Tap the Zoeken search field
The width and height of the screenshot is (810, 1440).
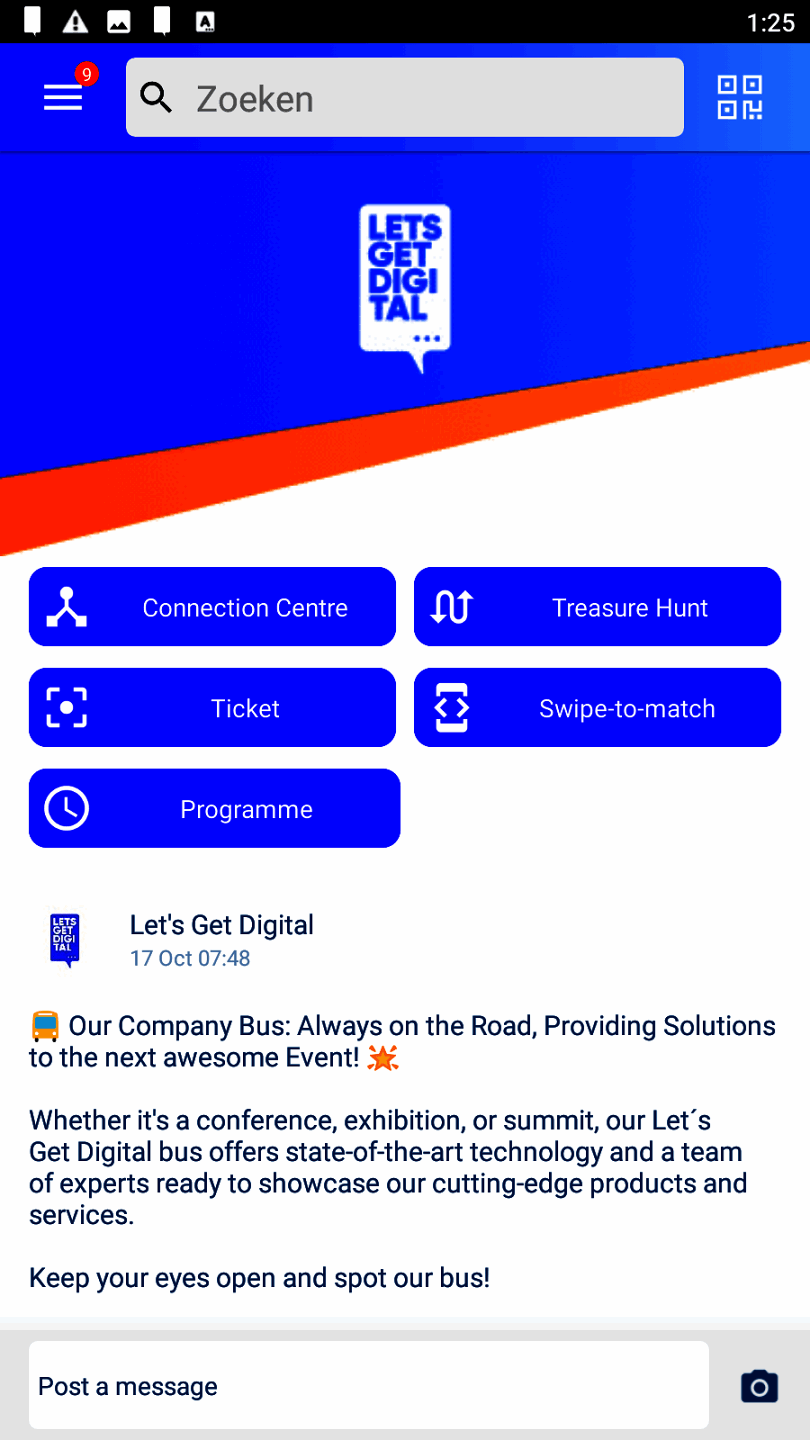tap(405, 98)
